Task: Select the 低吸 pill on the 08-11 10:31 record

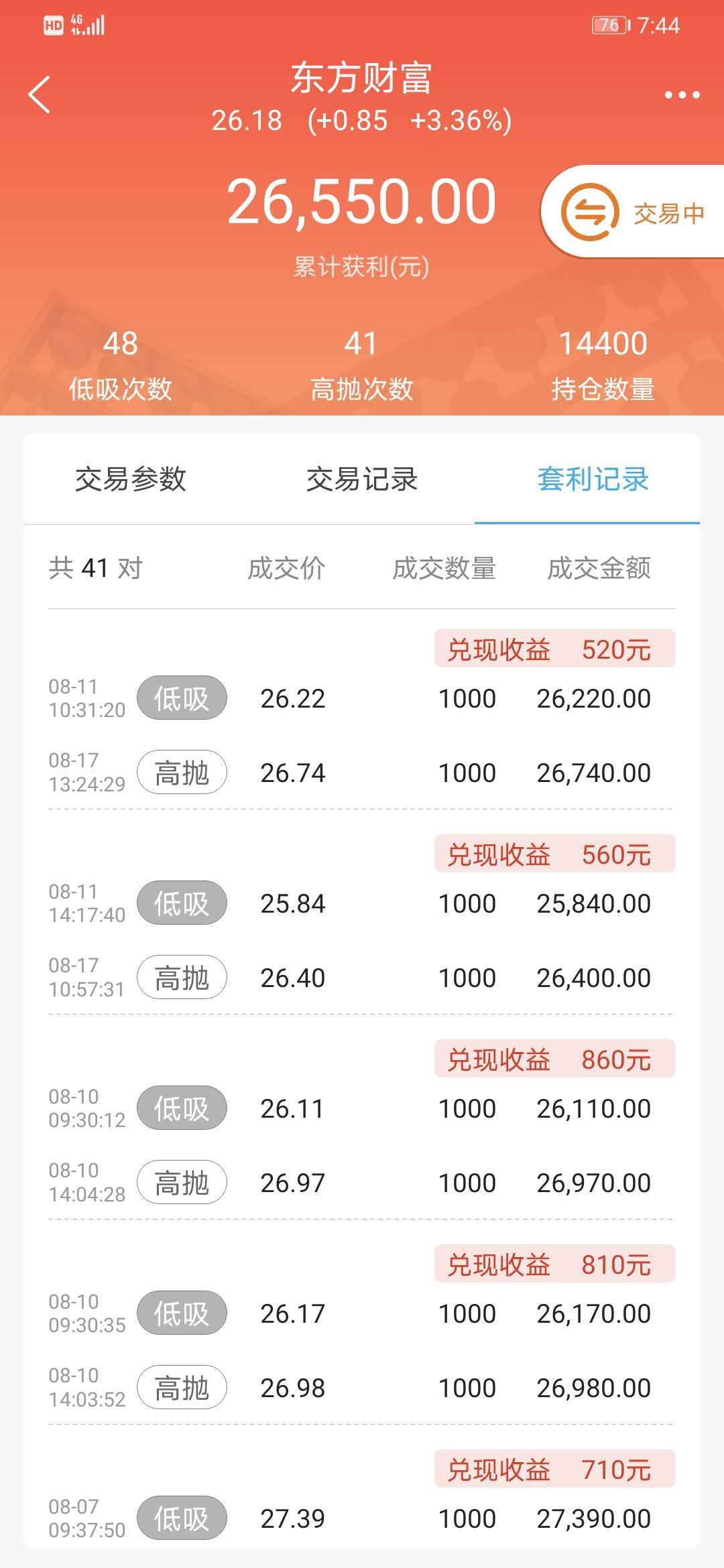Action: pos(183,698)
